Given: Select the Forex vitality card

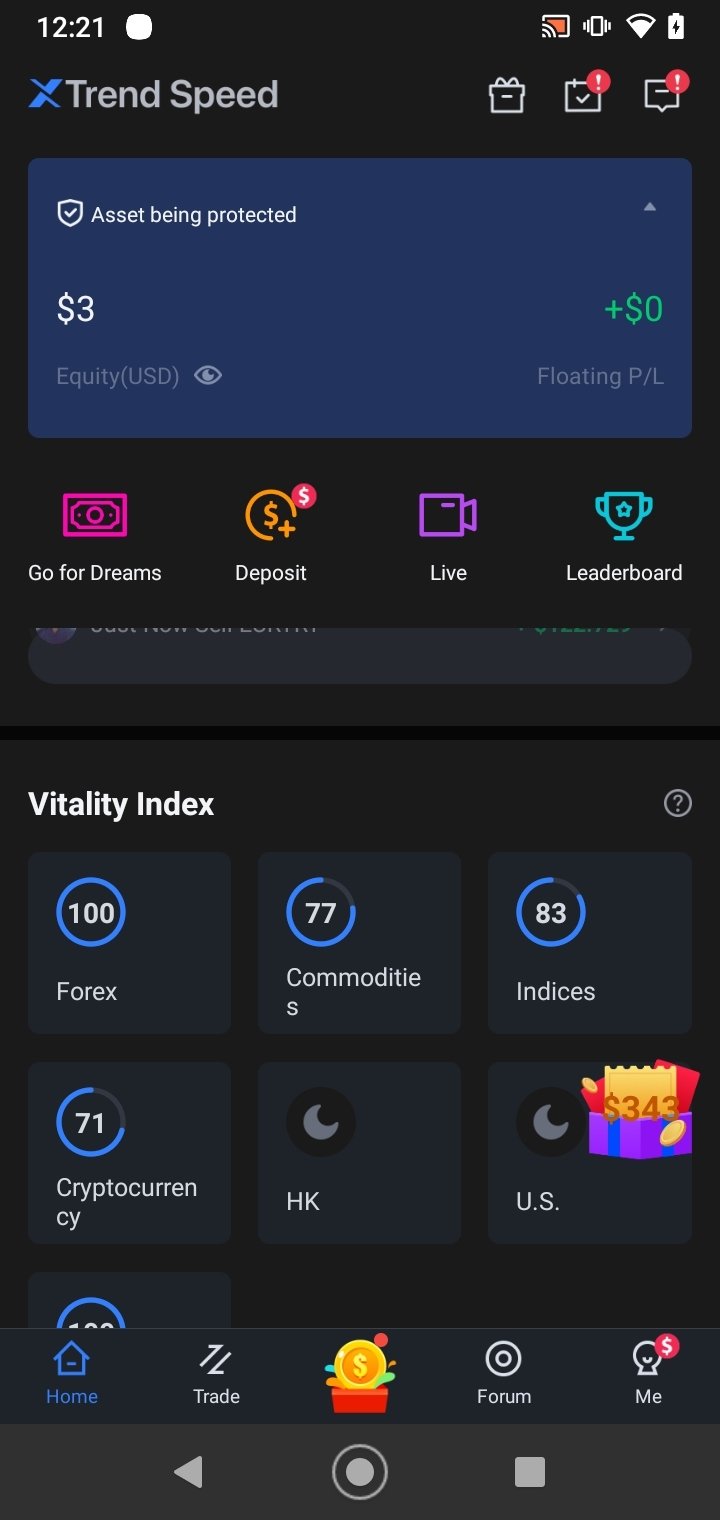Looking at the screenshot, I should [129, 943].
